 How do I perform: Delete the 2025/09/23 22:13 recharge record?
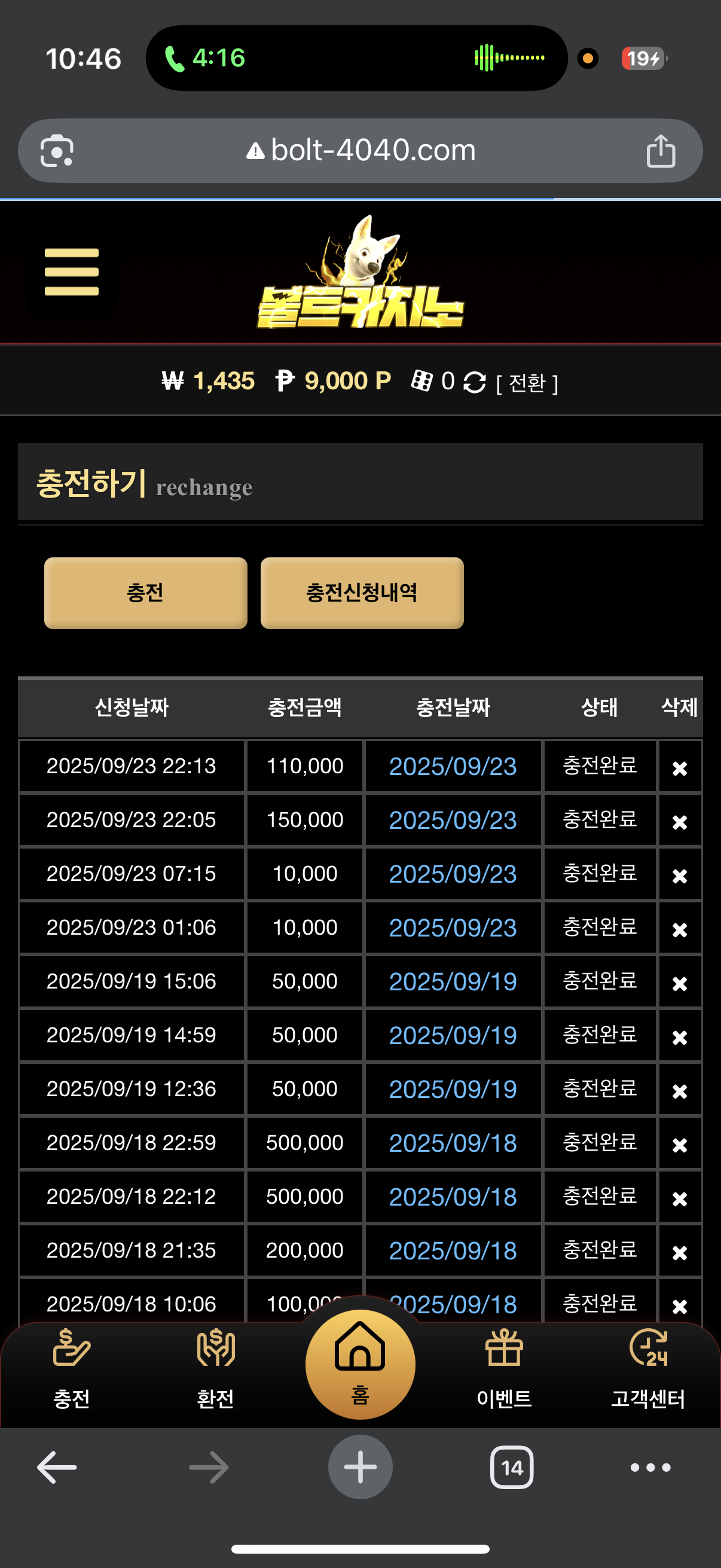[680, 768]
